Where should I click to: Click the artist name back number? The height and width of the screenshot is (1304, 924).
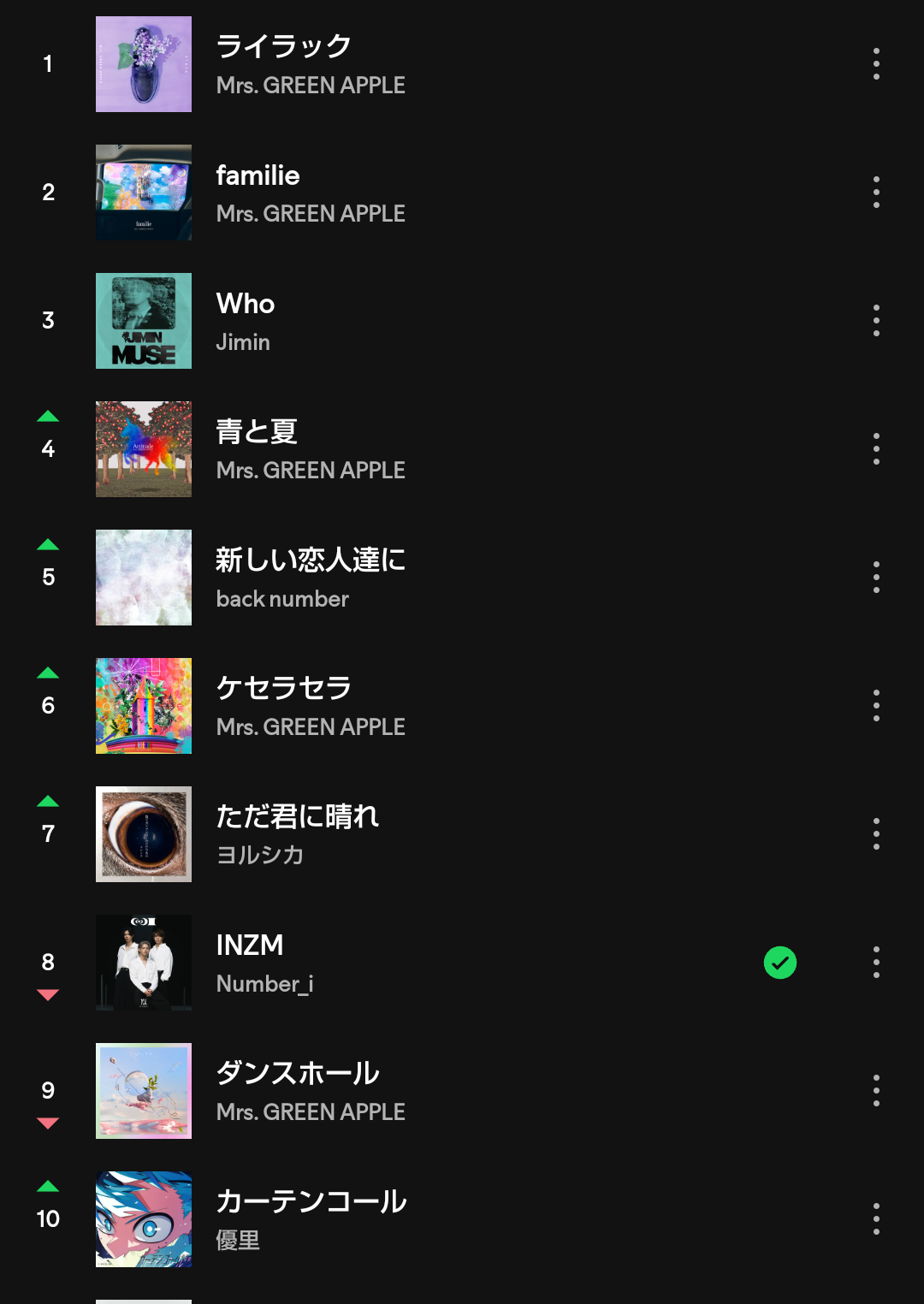point(281,599)
